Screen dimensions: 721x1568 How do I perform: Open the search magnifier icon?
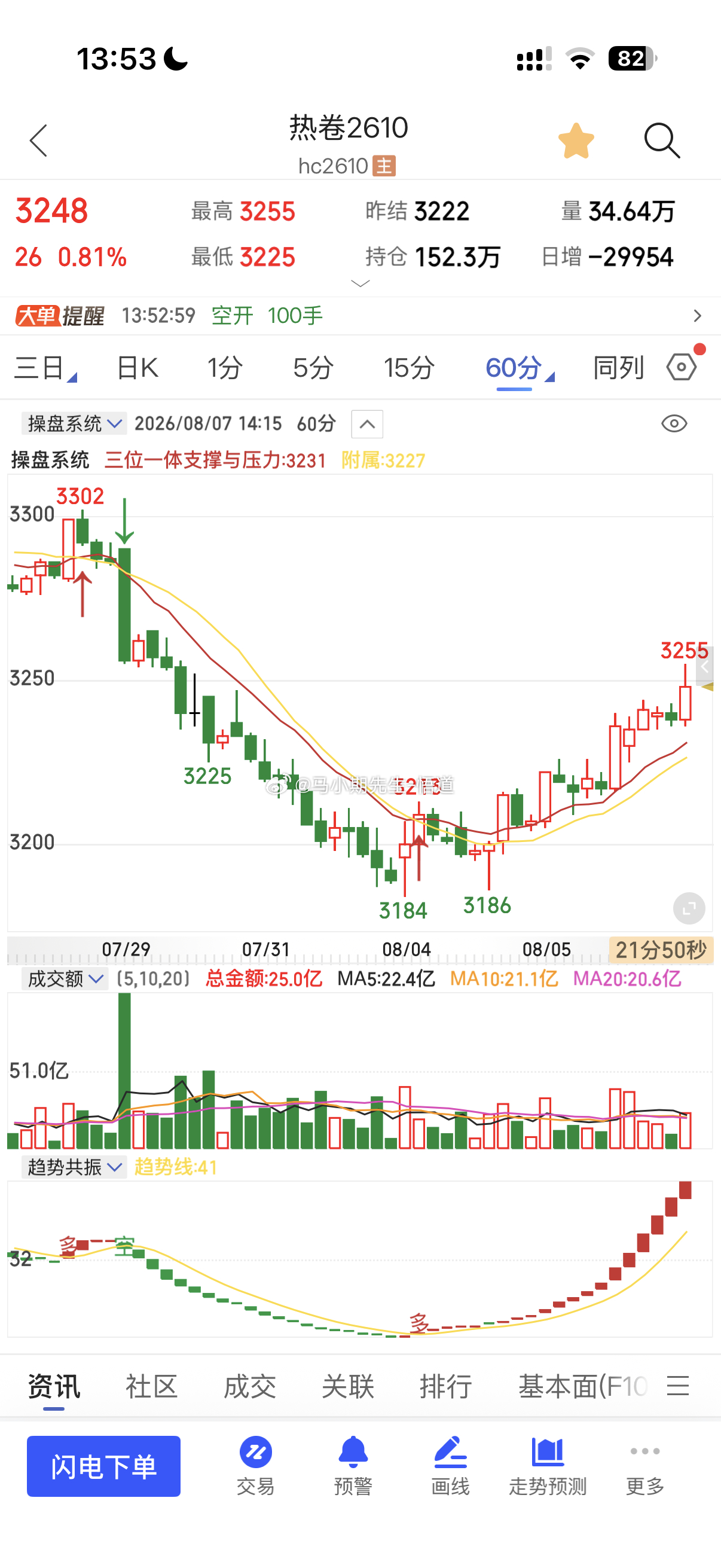pos(661,141)
